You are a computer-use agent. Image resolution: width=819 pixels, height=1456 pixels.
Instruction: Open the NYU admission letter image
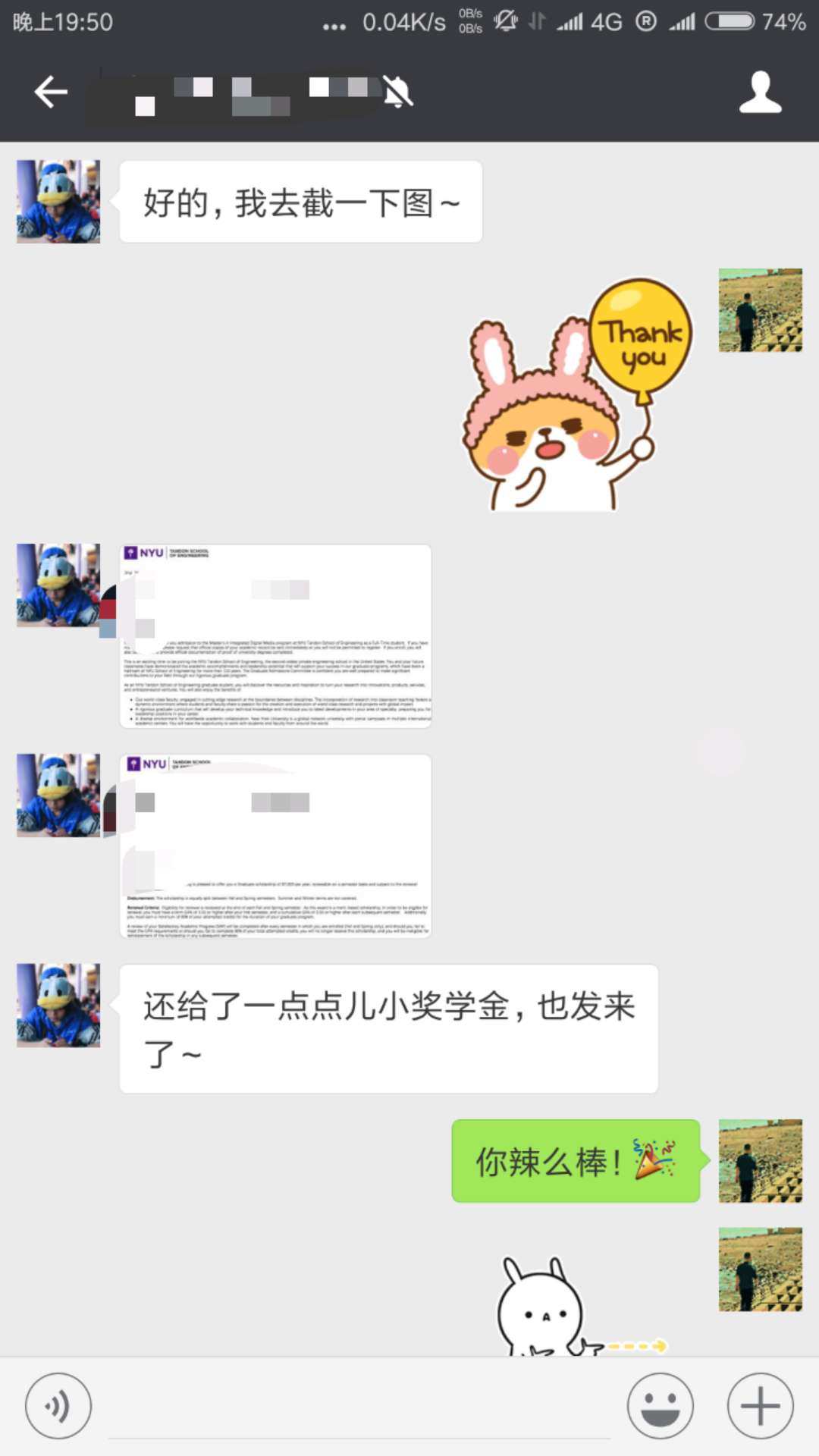(275, 635)
